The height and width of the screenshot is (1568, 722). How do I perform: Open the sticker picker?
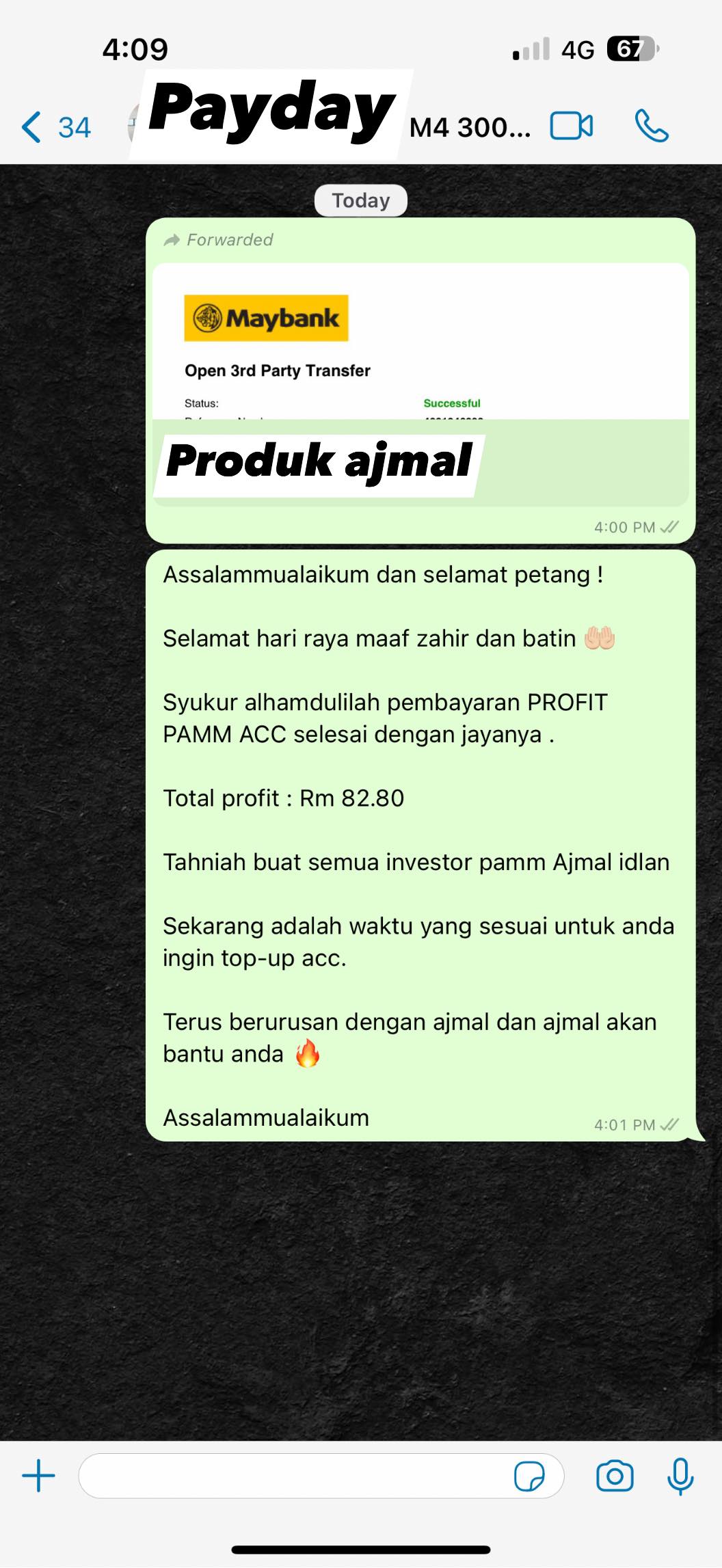click(x=529, y=1476)
